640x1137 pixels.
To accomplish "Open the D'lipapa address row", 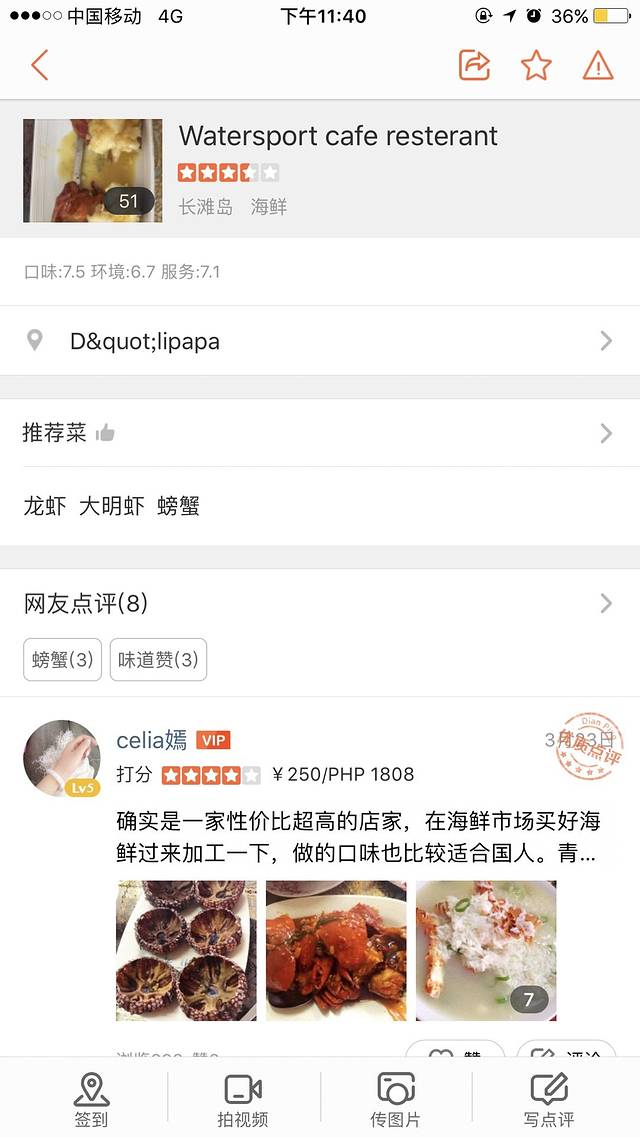I will coord(320,341).
